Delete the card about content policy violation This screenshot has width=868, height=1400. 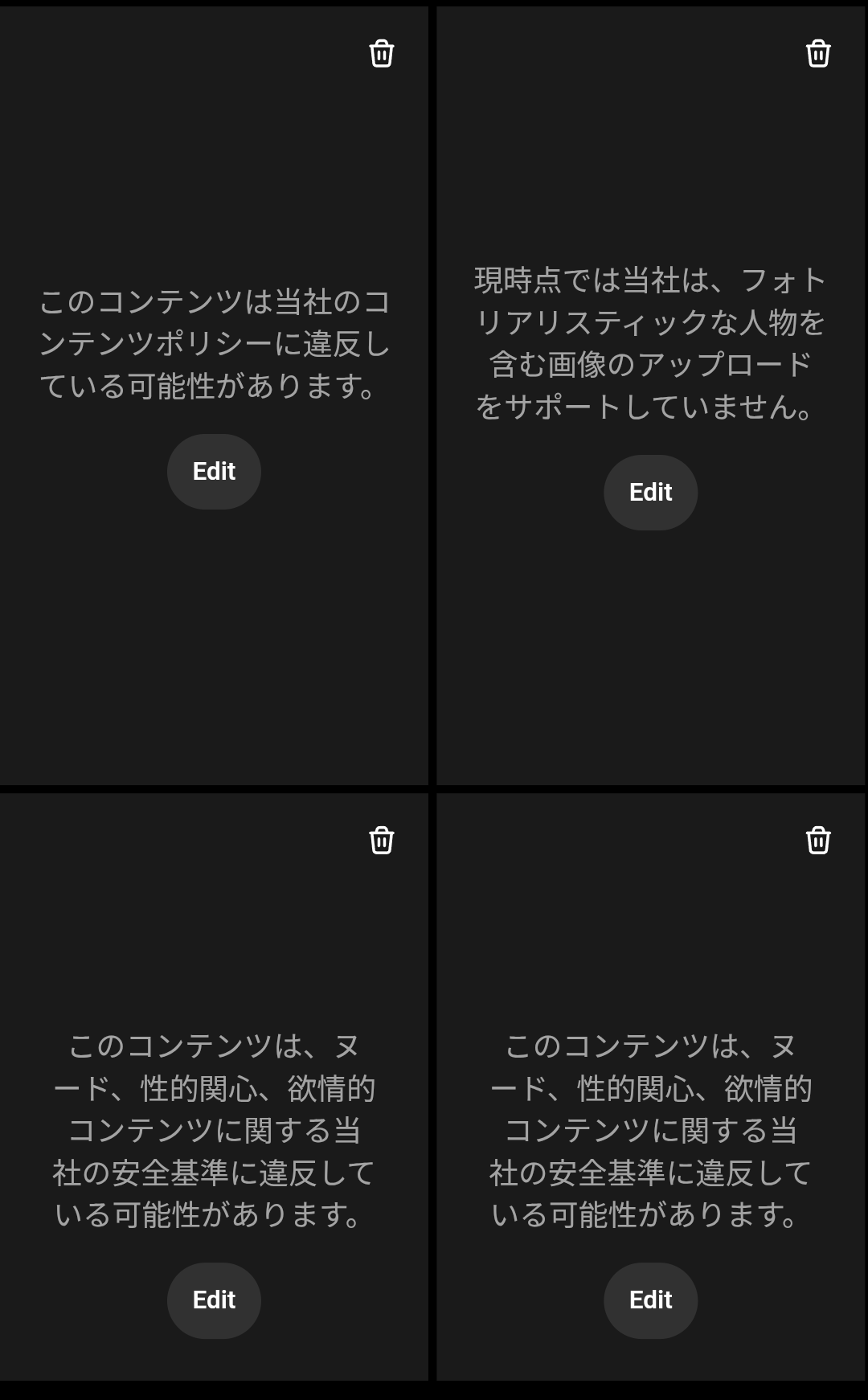point(381,54)
